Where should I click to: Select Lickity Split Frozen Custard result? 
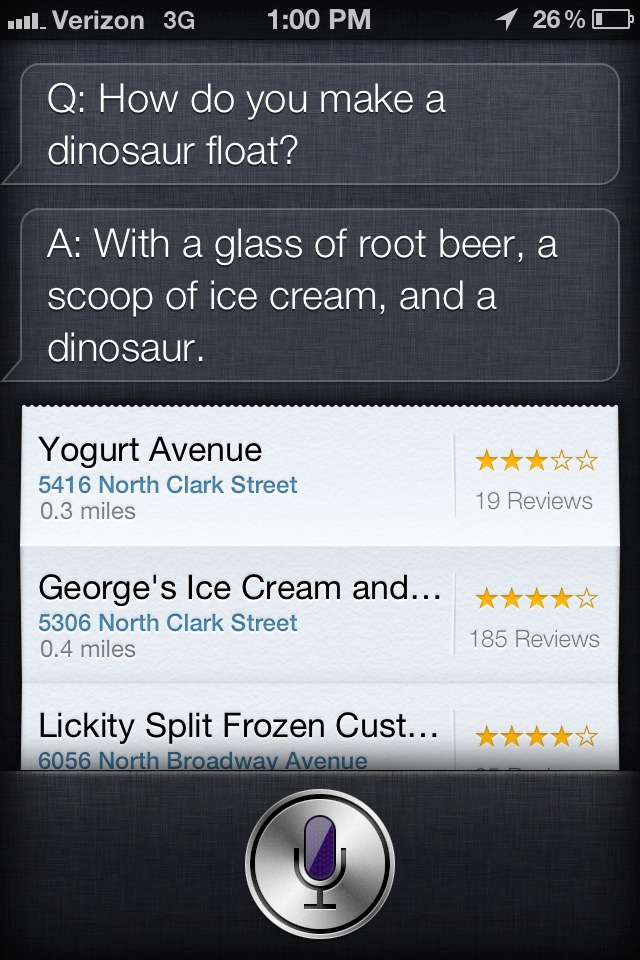(240, 737)
